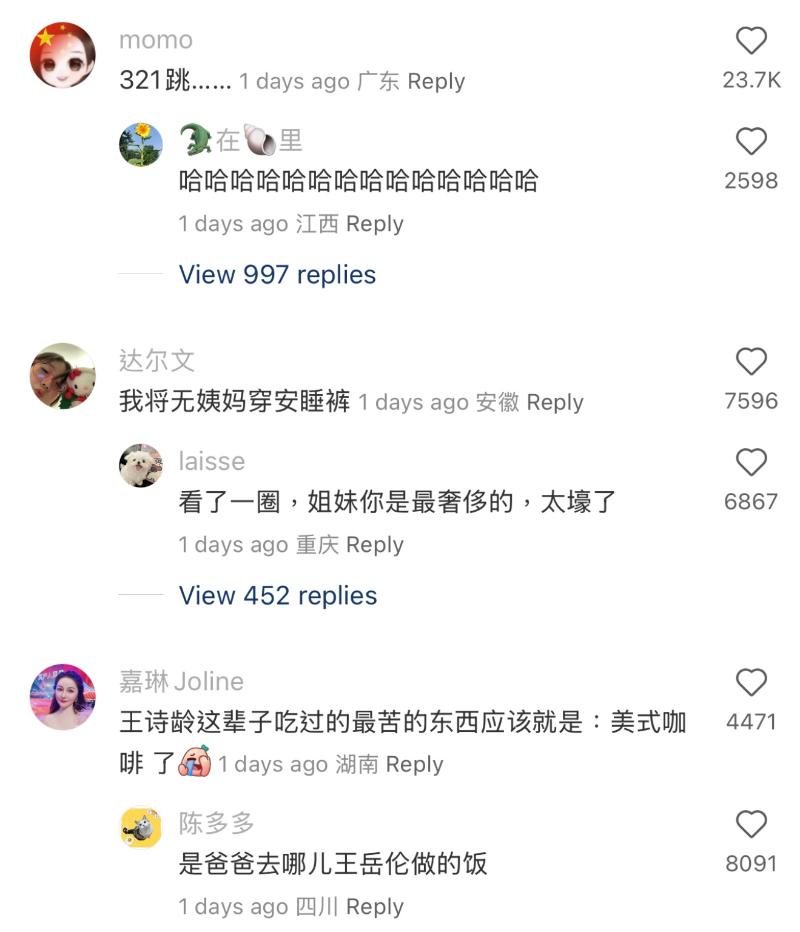Screen dimensions: 800x932
Task: Reply to momo's comment
Action: 436,81
